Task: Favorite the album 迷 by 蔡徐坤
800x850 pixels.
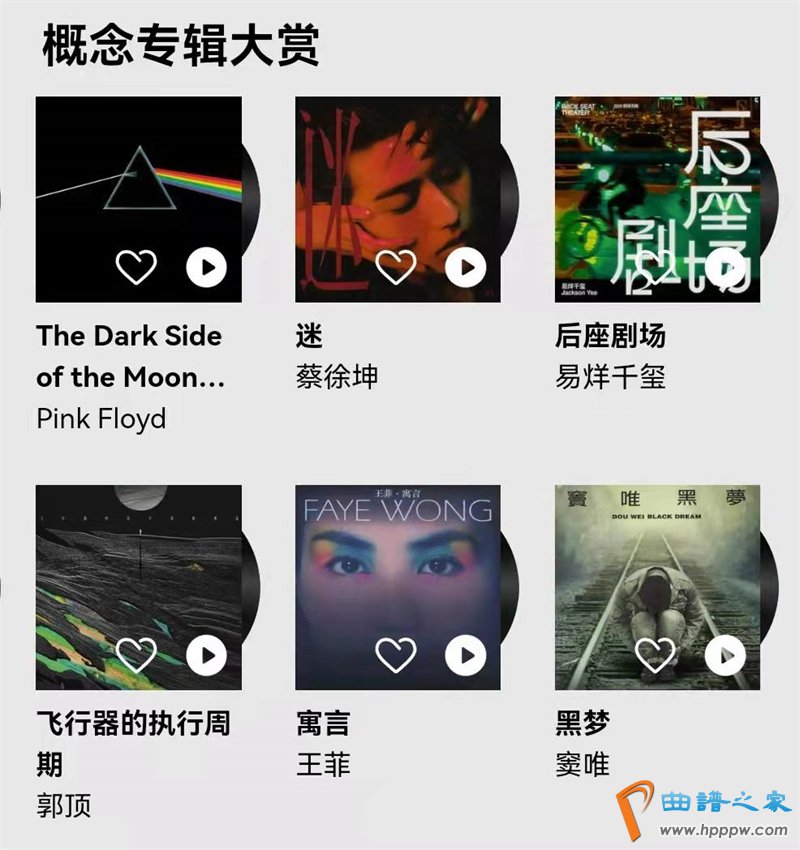Action: pyautogui.click(x=396, y=267)
